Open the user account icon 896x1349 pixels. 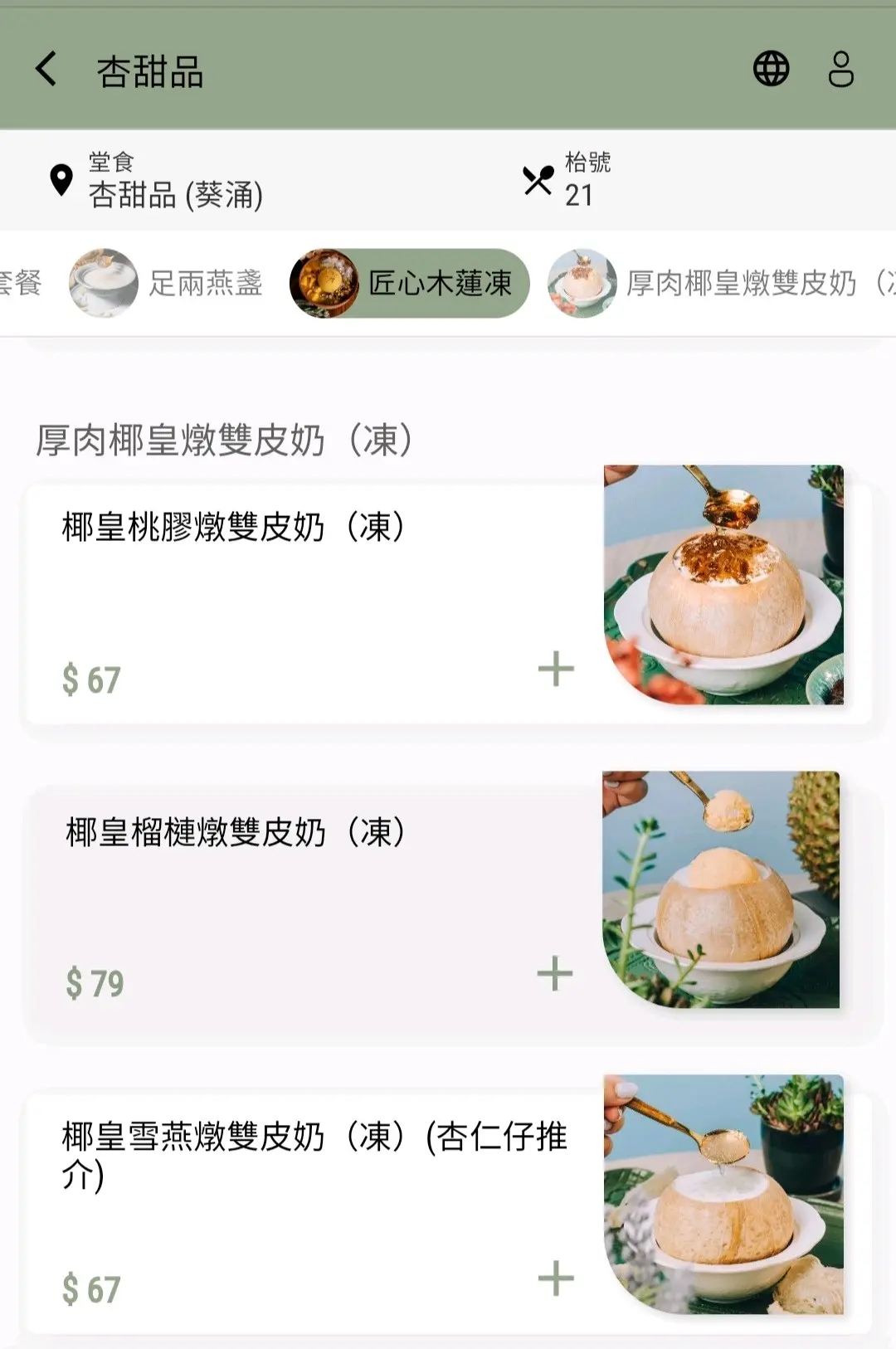coord(840,69)
